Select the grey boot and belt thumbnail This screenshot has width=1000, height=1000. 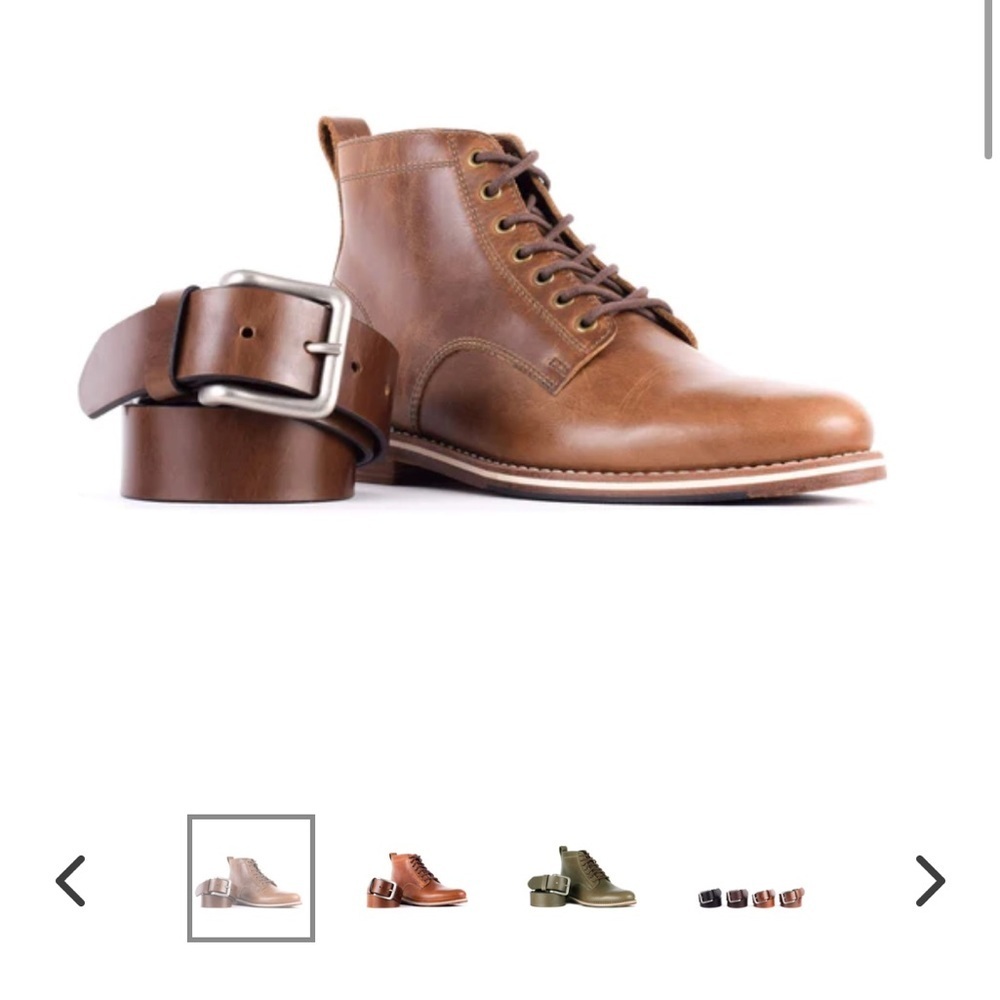click(251, 879)
